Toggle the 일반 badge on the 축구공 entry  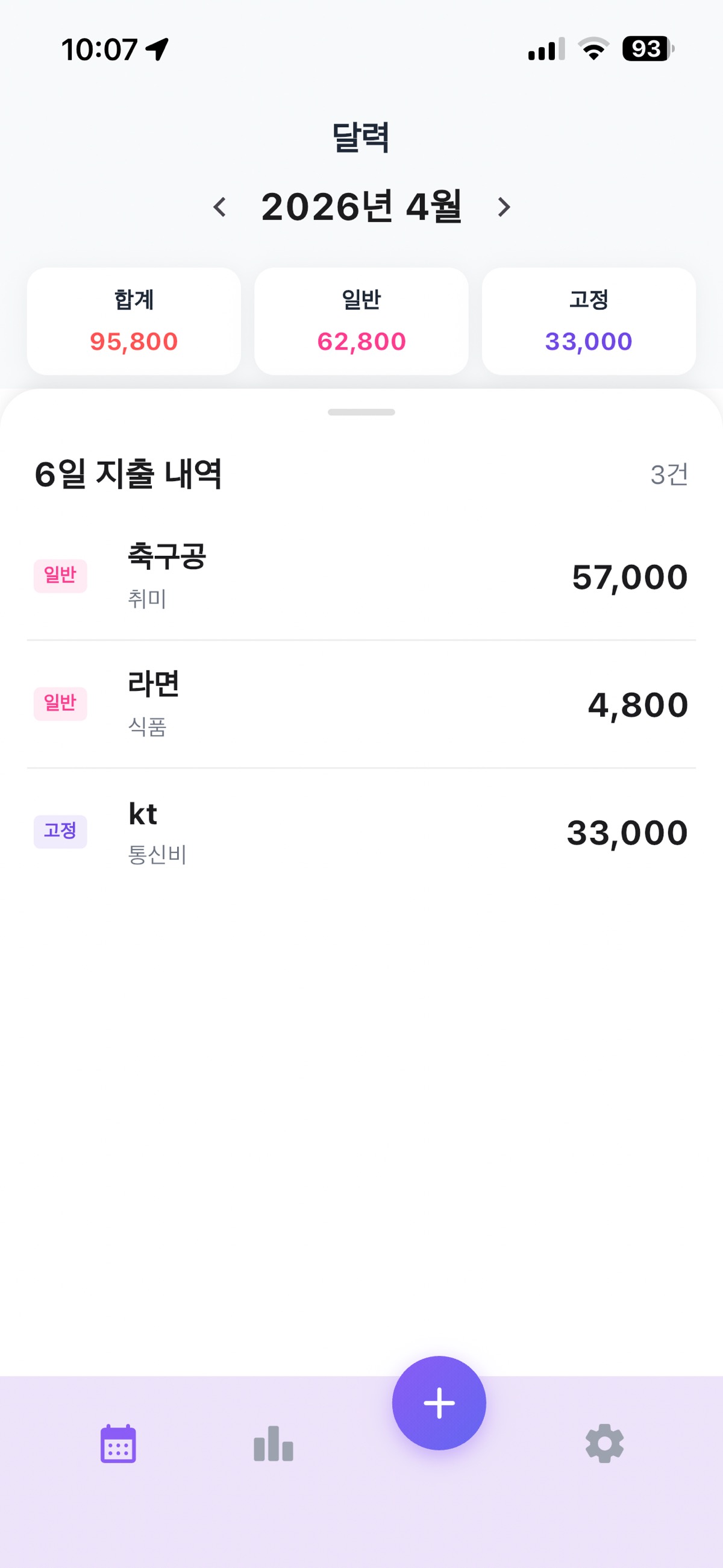[60, 575]
